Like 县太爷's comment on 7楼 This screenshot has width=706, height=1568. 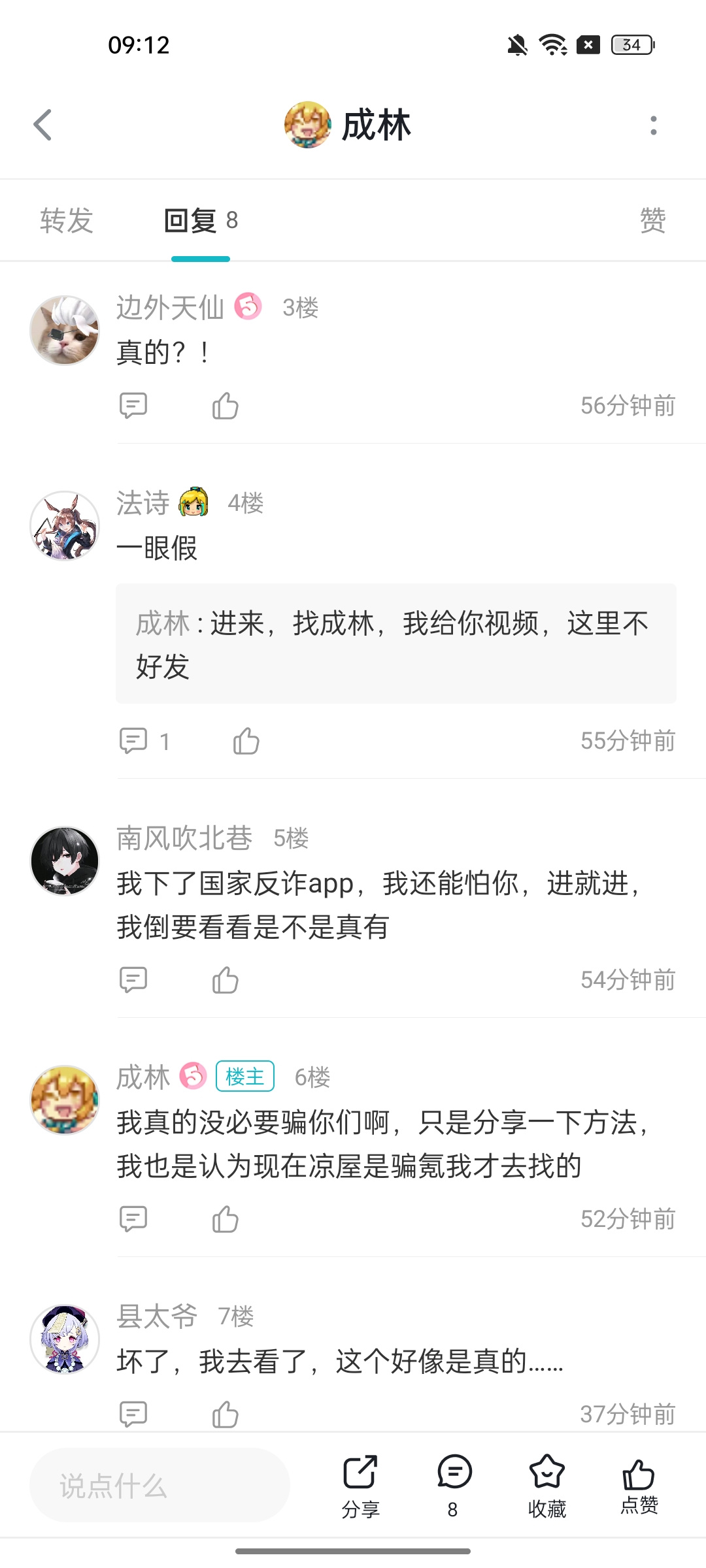[x=226, y=1414]
